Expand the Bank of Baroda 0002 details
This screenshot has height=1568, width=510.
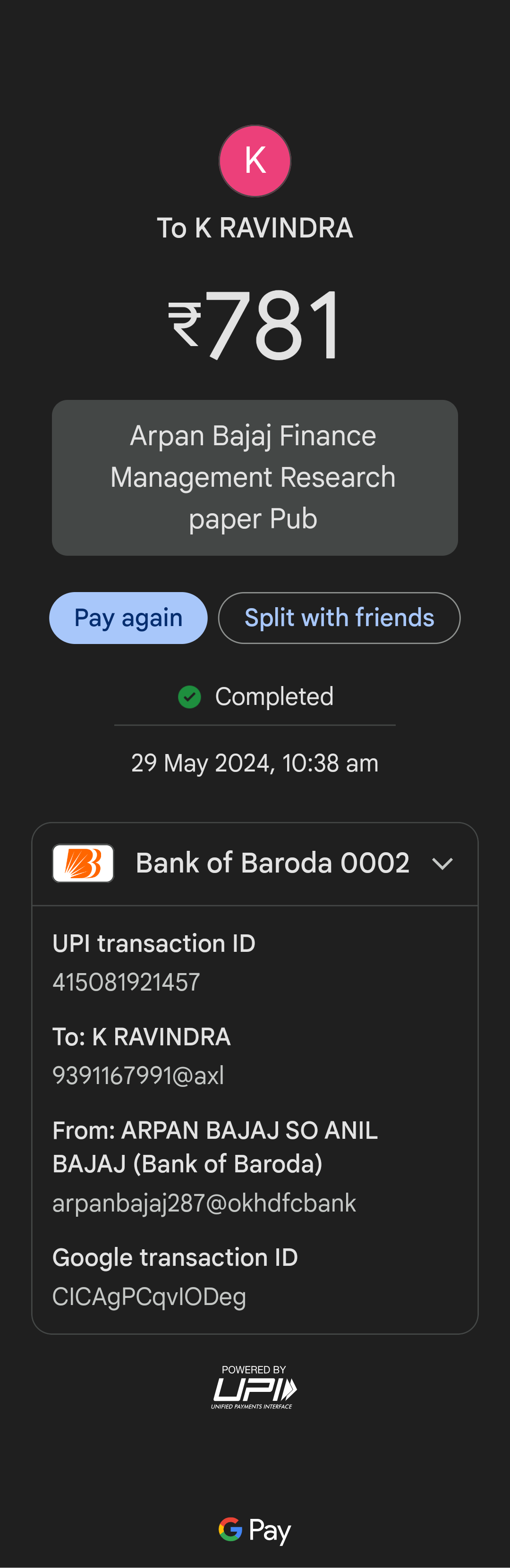coord(442,863)
